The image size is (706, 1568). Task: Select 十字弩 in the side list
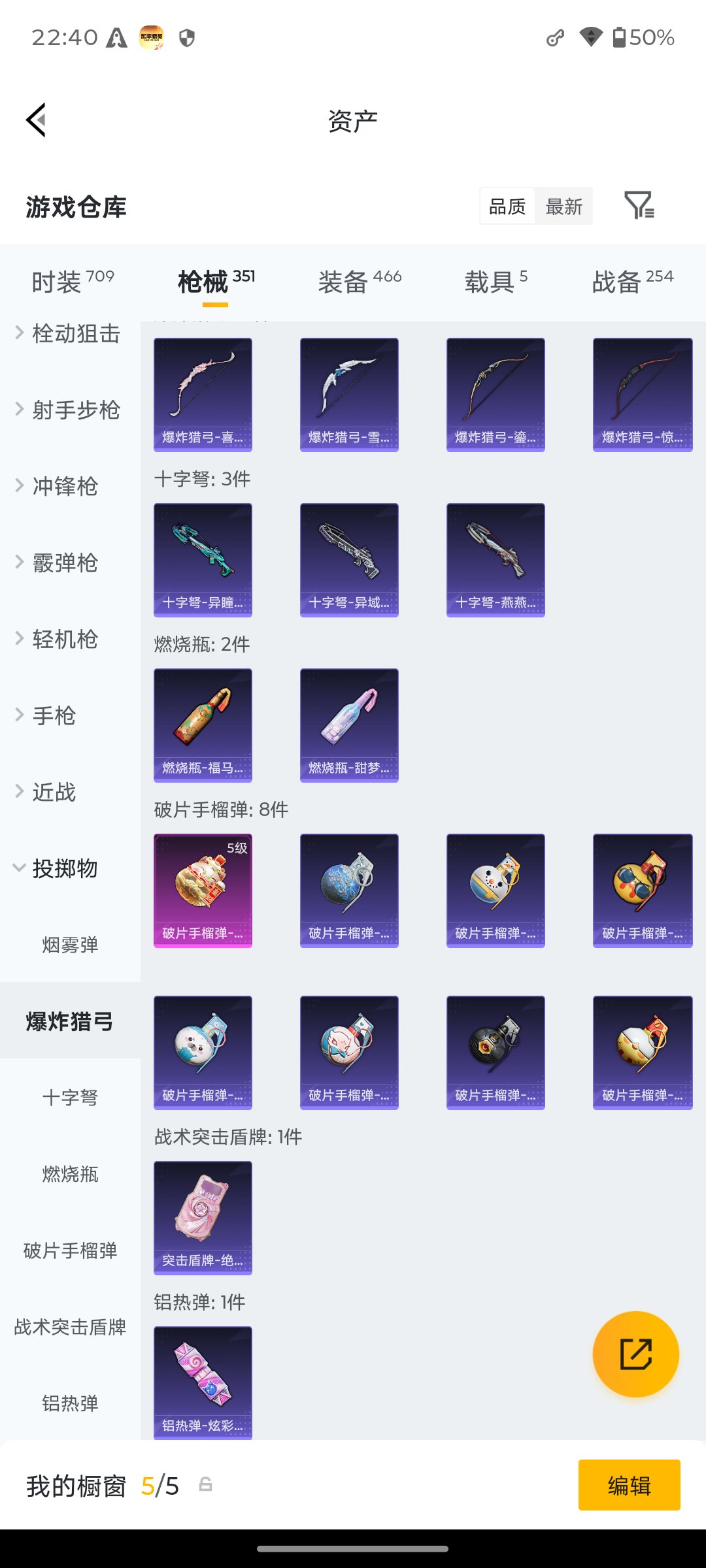click(70, 1098)
